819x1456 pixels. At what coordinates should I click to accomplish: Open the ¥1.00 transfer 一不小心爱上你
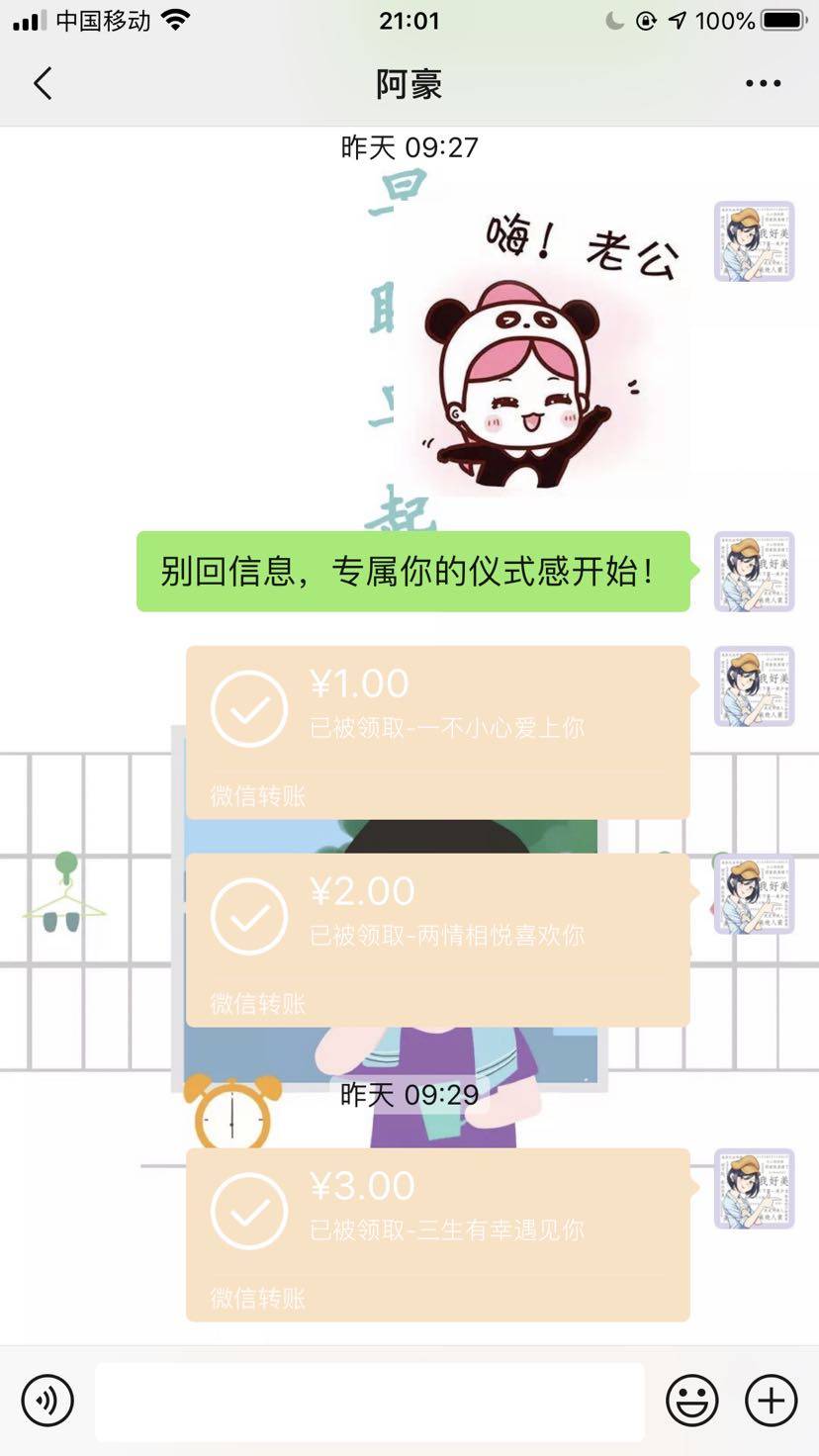(x=437, y=732)
